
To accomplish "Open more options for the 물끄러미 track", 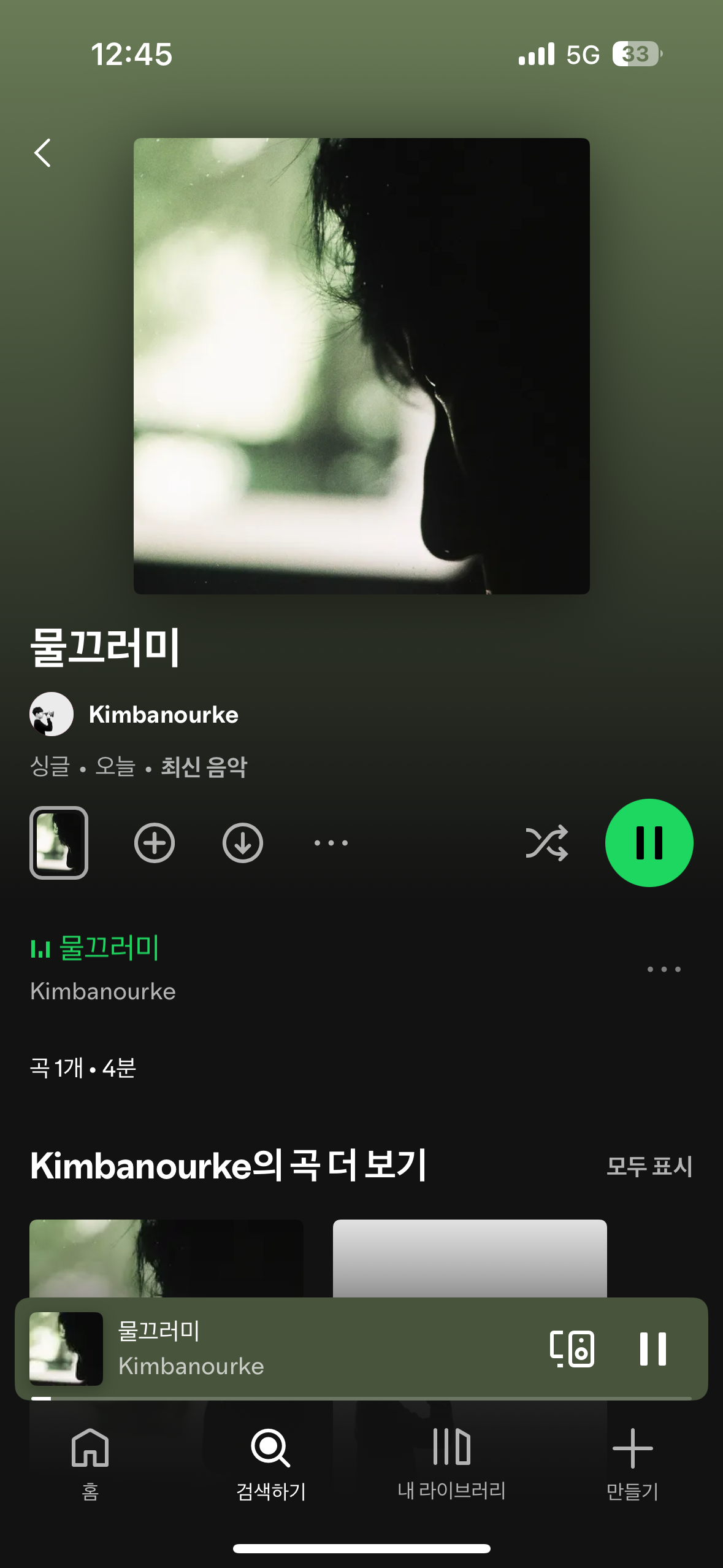I will (x=664, y=969).
